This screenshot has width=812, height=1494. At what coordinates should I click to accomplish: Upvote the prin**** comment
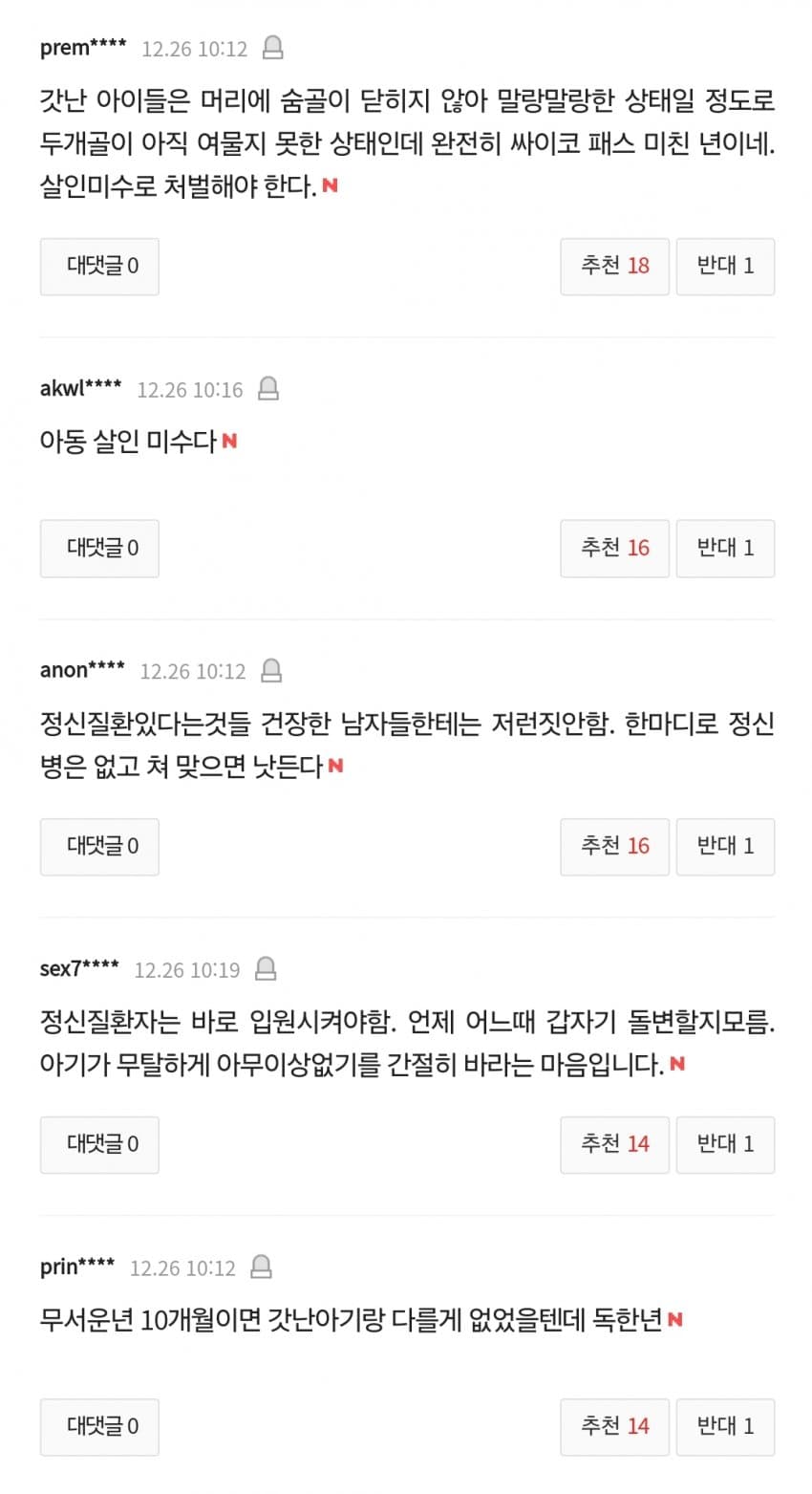coord(614,1427)
